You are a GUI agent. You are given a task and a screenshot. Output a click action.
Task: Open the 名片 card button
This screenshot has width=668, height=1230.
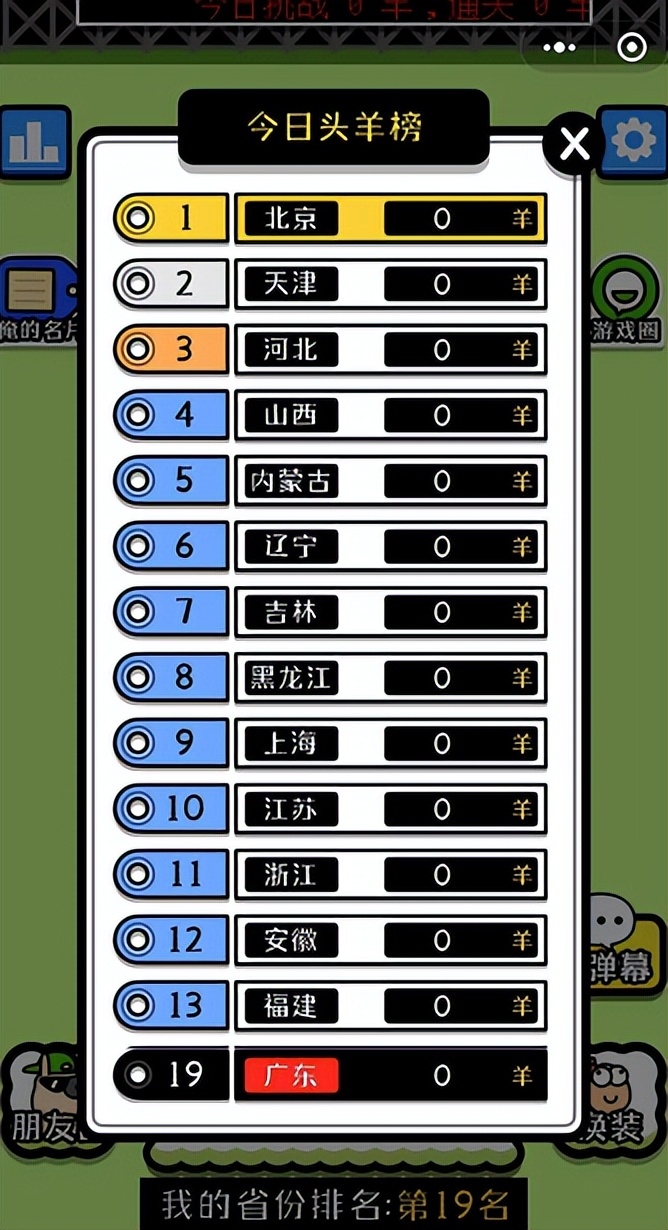click(35, 300)
